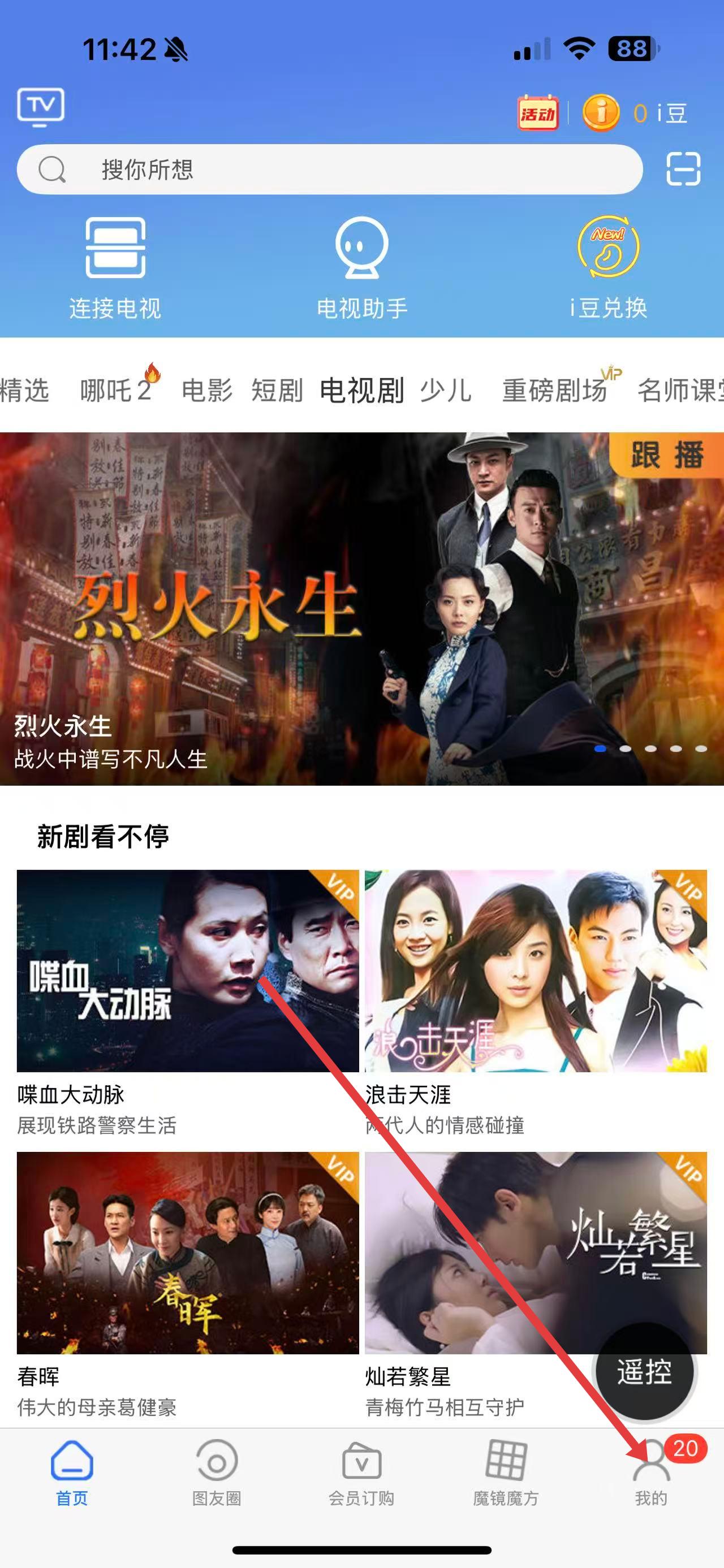Tap the 搜你所想 search box
724x1568 pixels.
coord(329,169)
